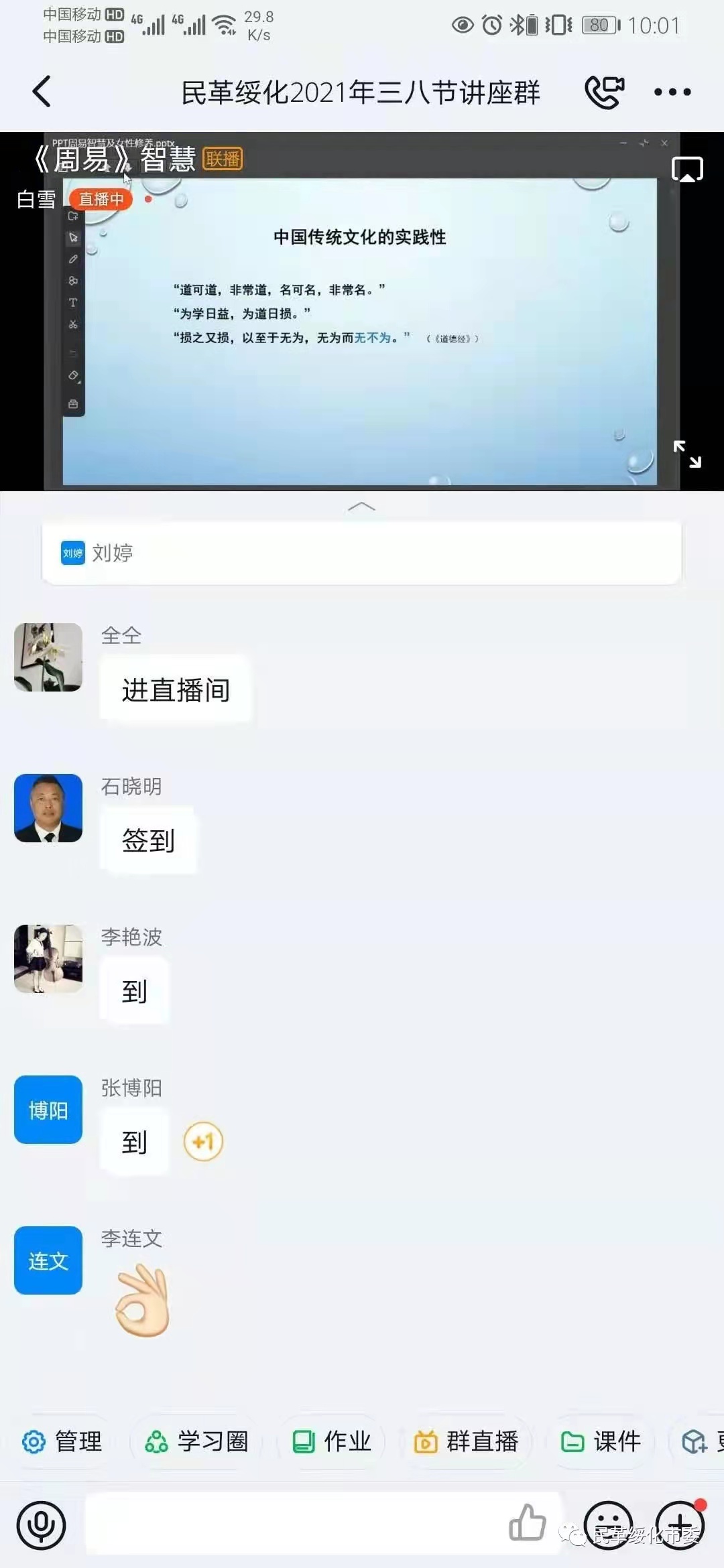Open the 学习圈 study circle
Viewport: 724px width, 1568px height.
coord(196,1441)
